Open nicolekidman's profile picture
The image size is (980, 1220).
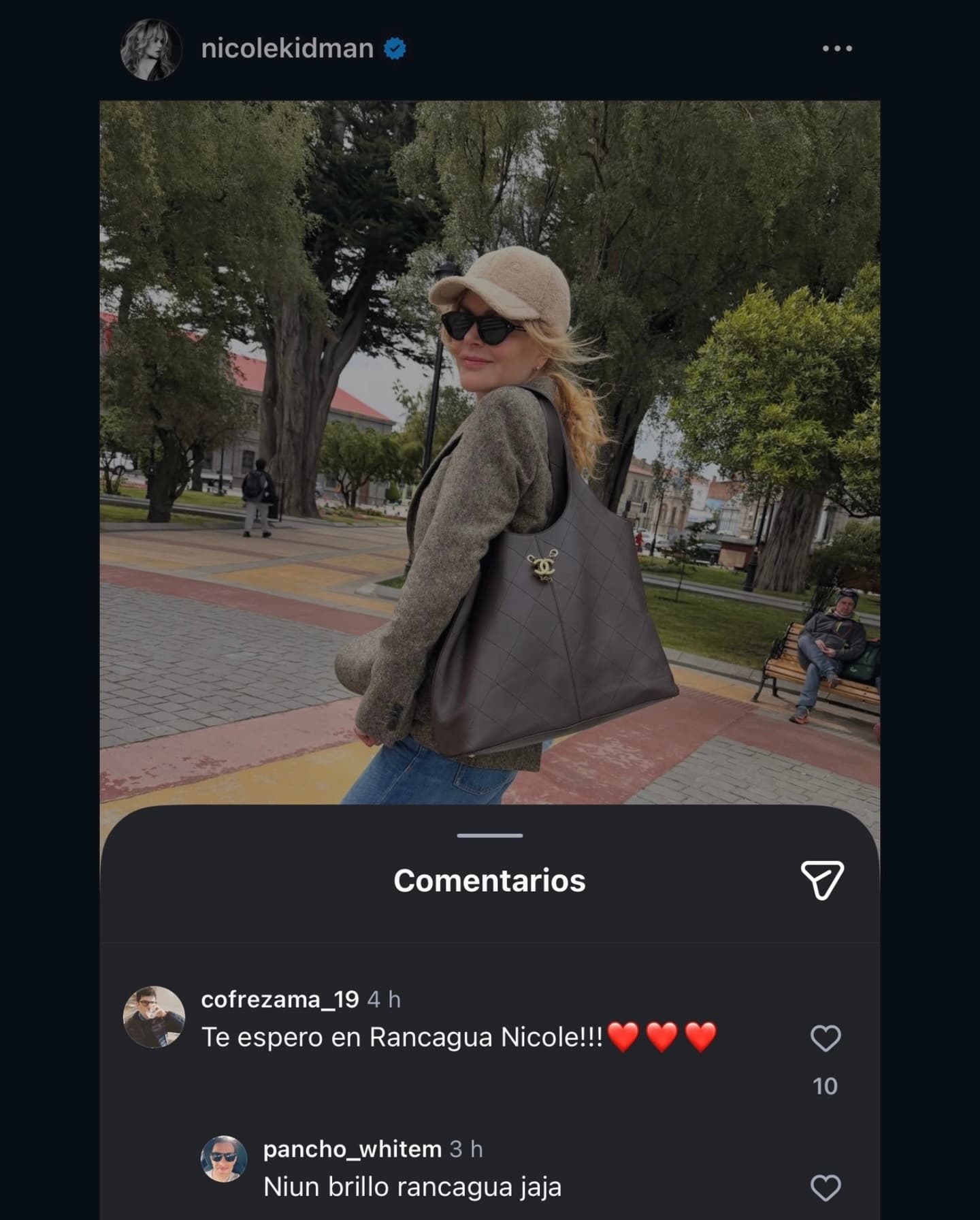tap(151, 50)
